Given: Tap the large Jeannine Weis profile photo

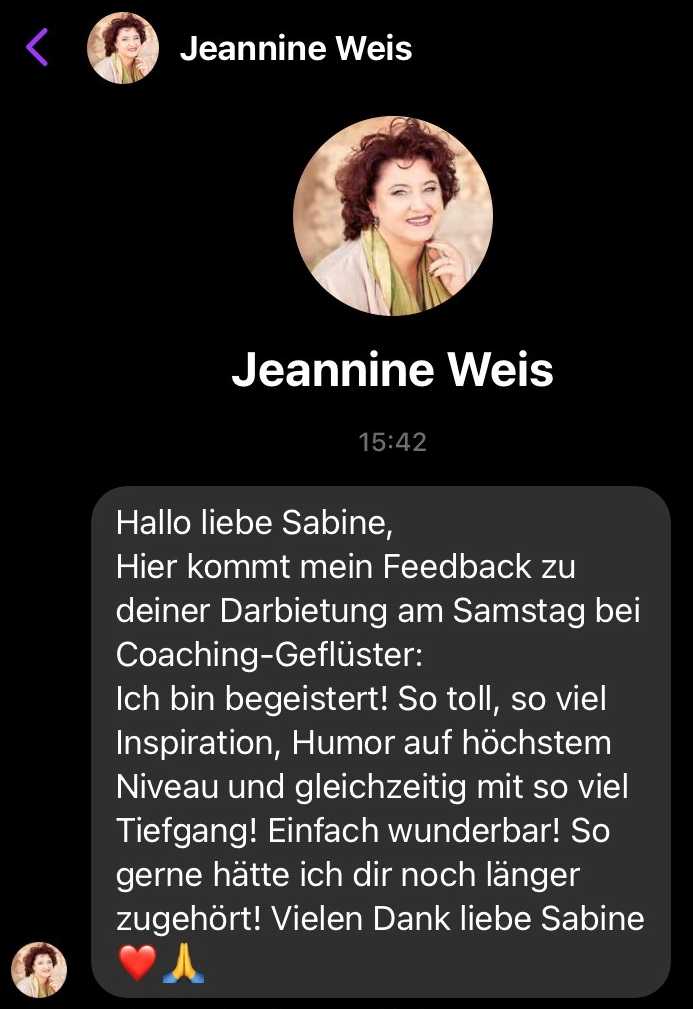Looking at the screenshot, I should pos(392,216).
